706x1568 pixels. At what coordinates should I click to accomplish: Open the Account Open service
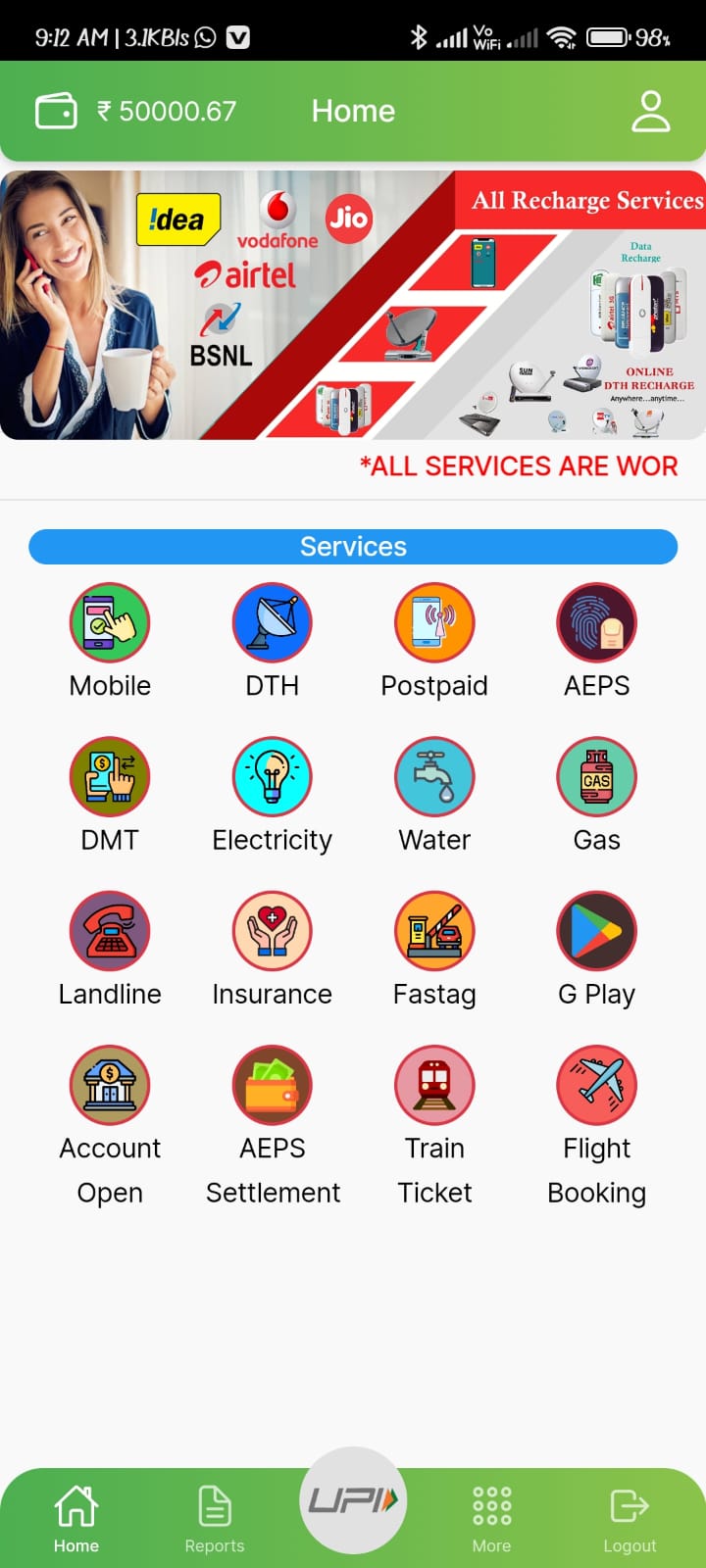point(110,1086)
